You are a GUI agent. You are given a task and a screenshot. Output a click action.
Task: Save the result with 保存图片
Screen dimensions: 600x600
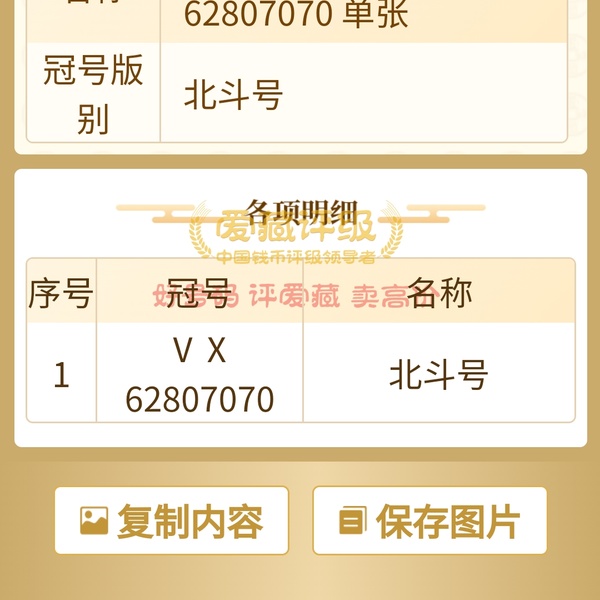(x=429, y=520)
